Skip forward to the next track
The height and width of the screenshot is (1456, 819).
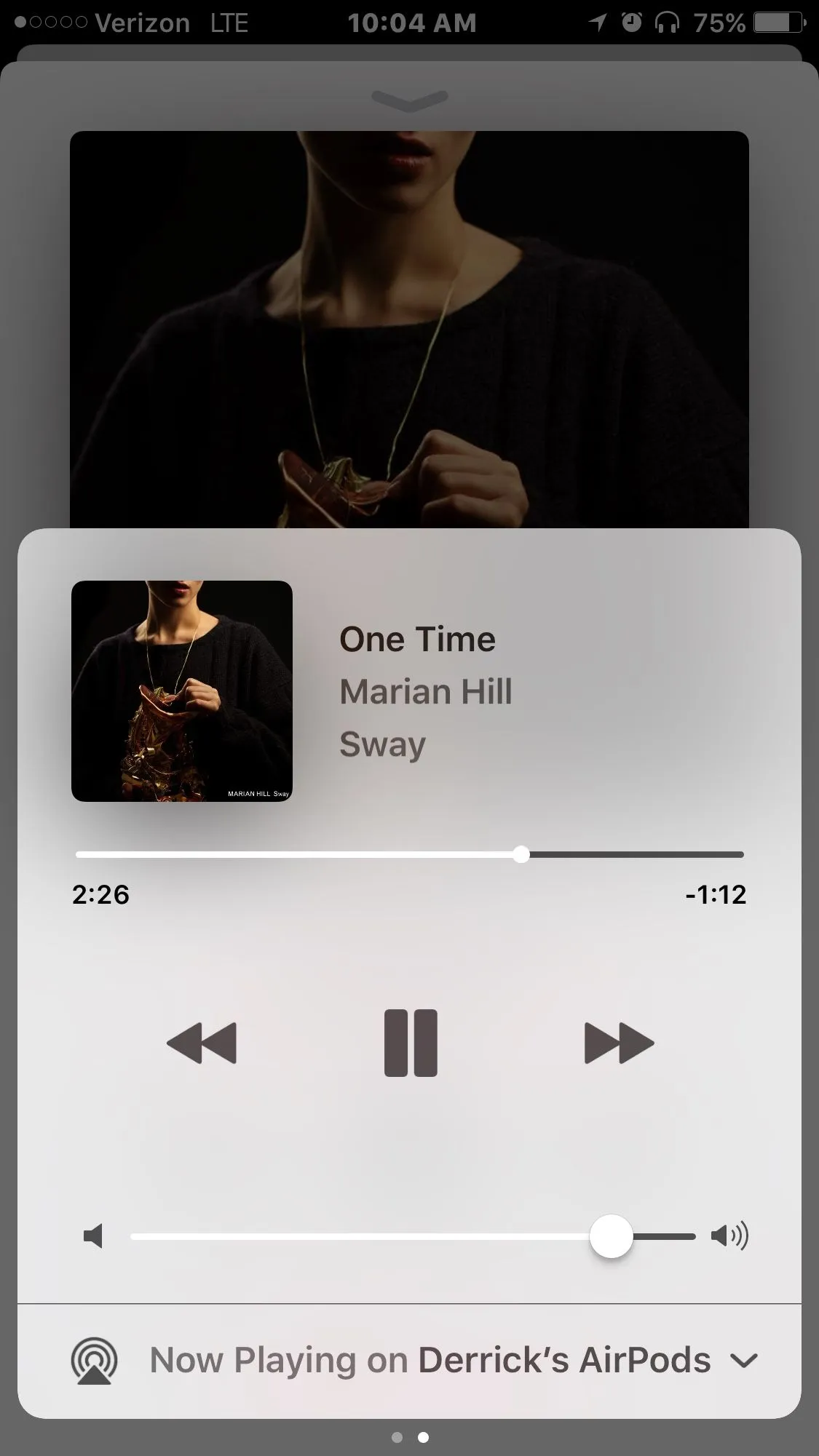619,1043
